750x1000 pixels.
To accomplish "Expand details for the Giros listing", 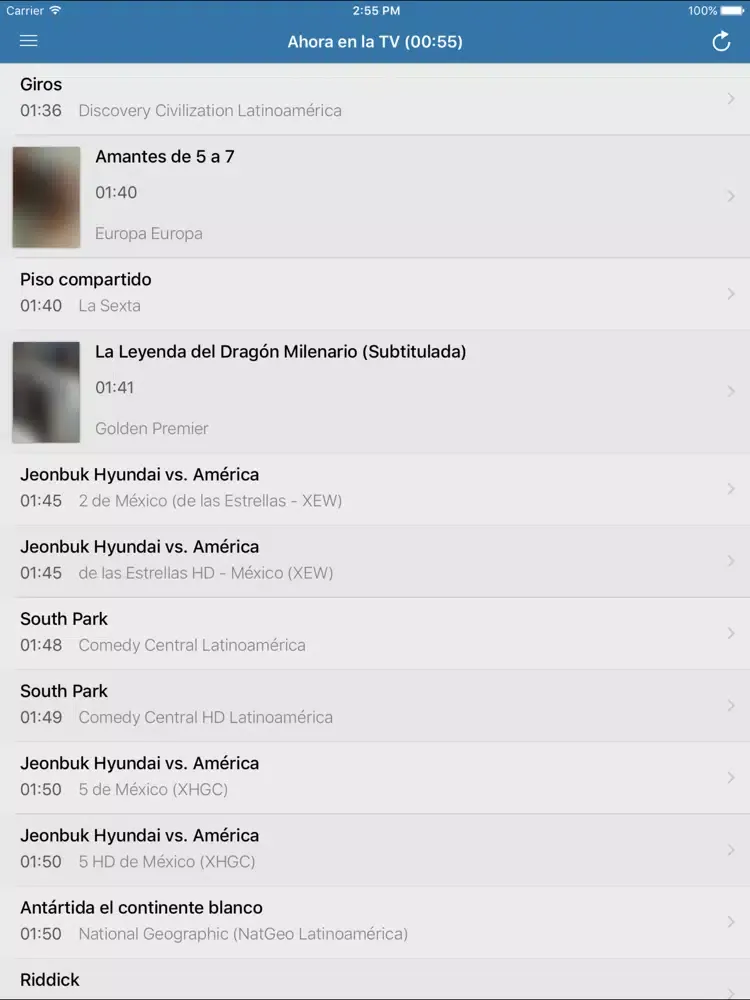I will pyautogui.click(x=729, y=98).
